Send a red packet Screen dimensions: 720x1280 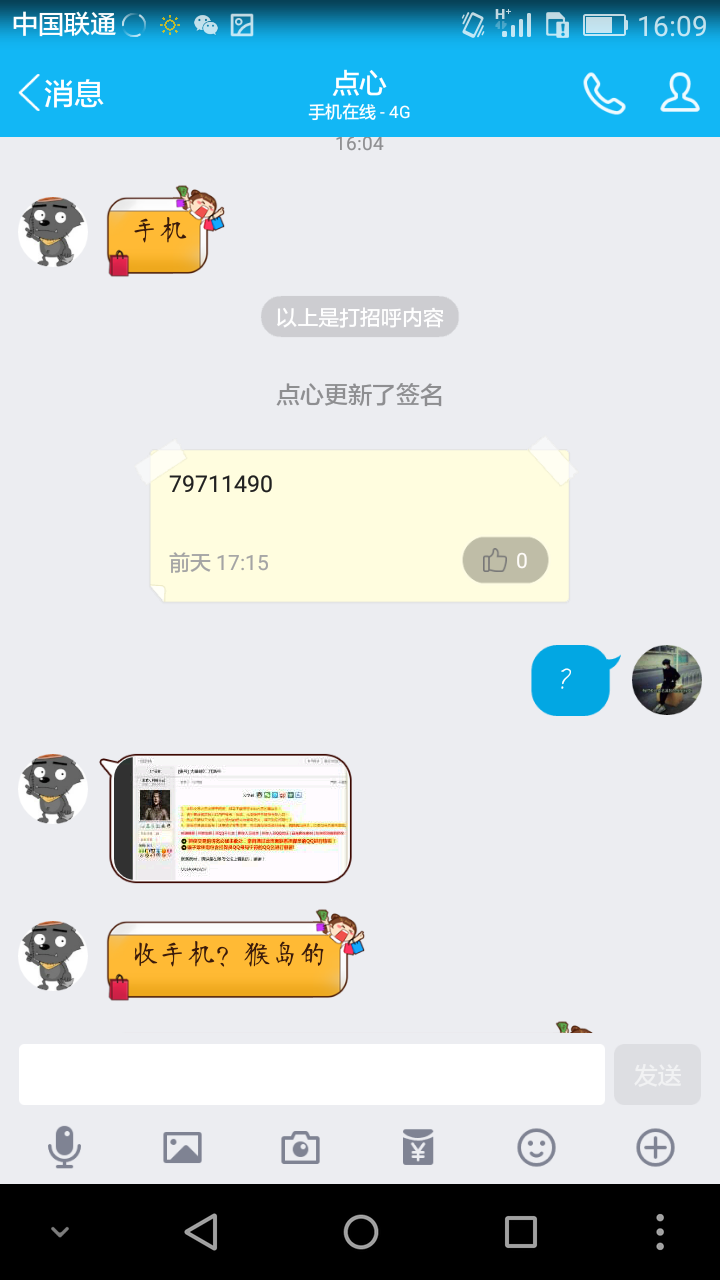(418, 1147)
